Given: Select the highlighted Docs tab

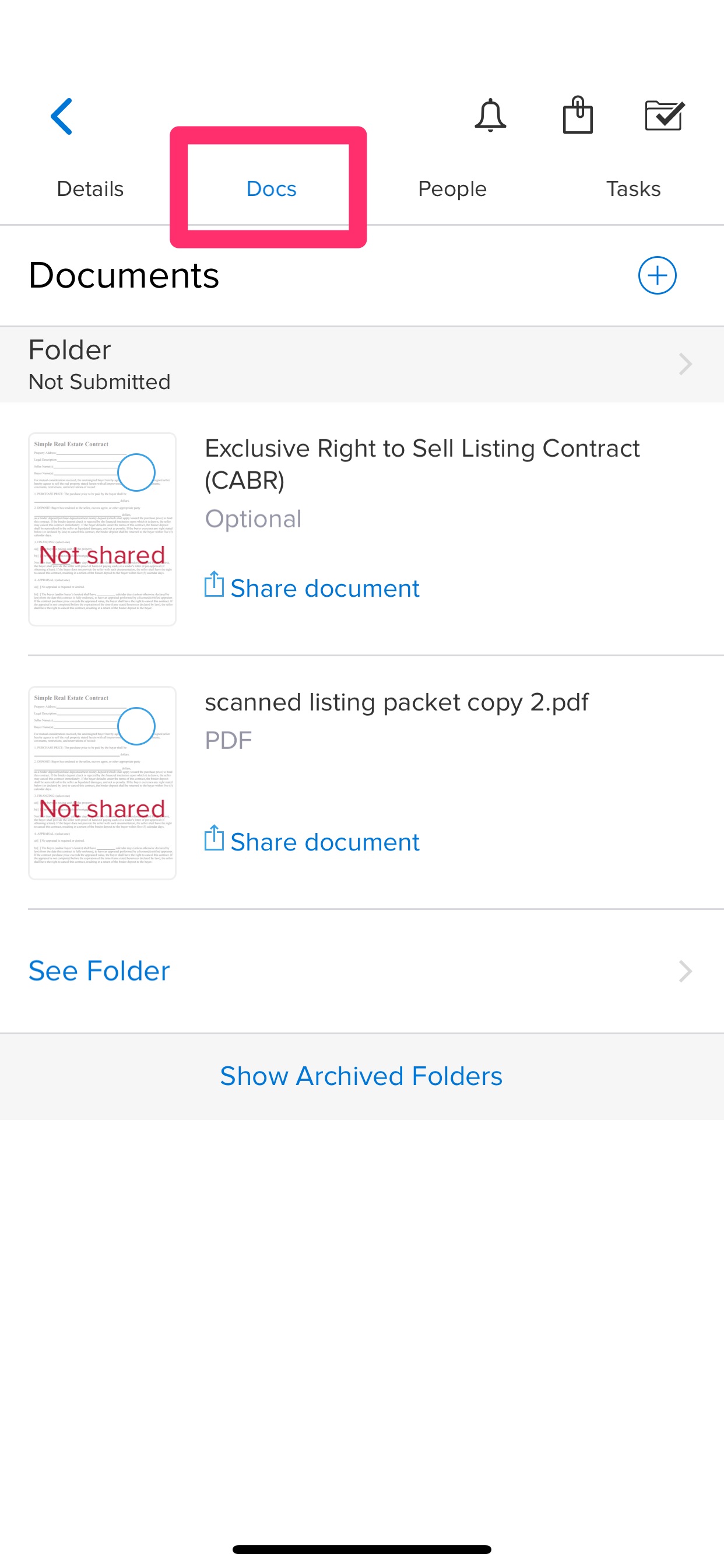Looking at the screenshot, I should [x=270, y=188].
